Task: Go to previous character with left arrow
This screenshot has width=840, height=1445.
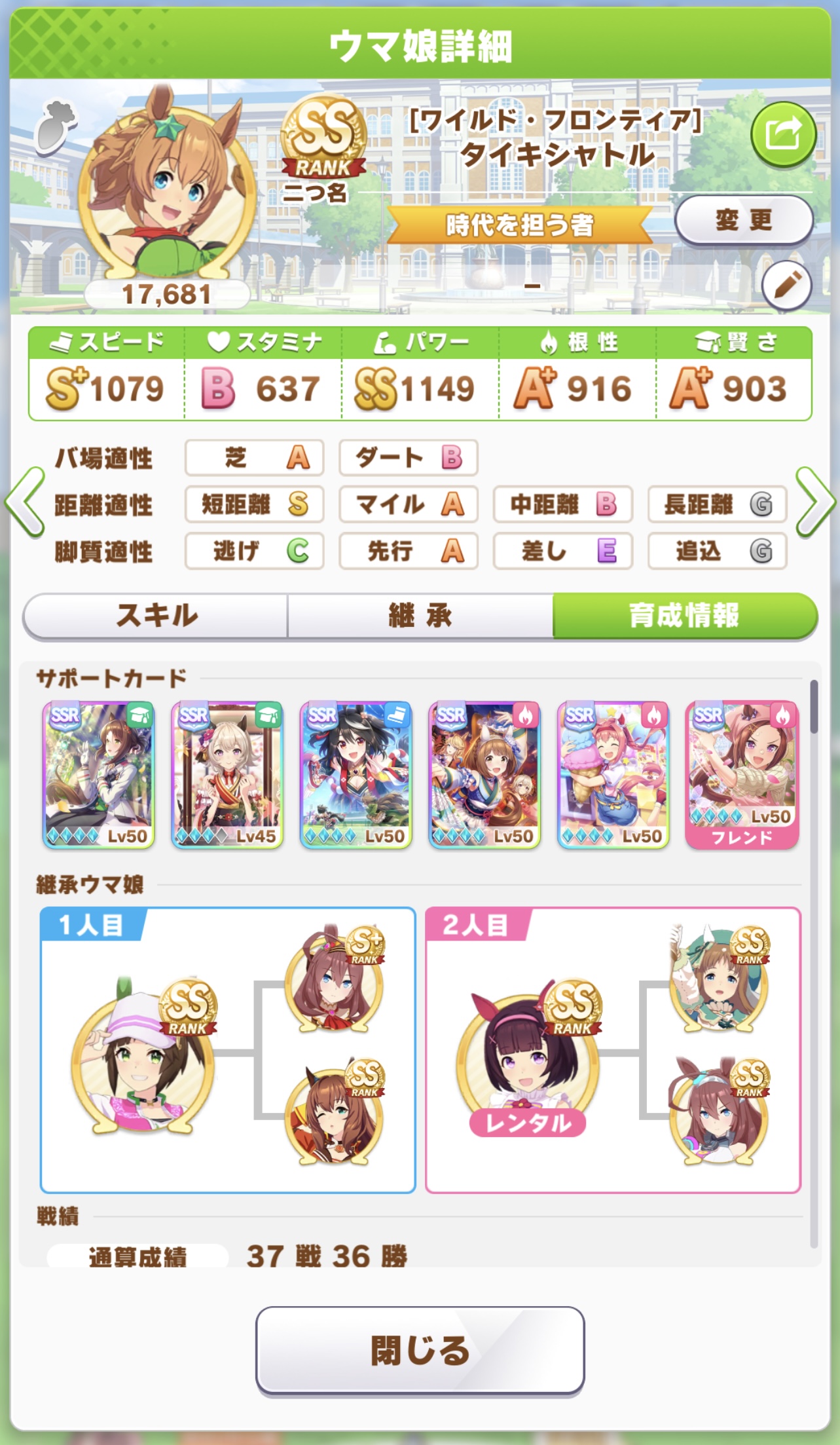Action: (24, 503)
